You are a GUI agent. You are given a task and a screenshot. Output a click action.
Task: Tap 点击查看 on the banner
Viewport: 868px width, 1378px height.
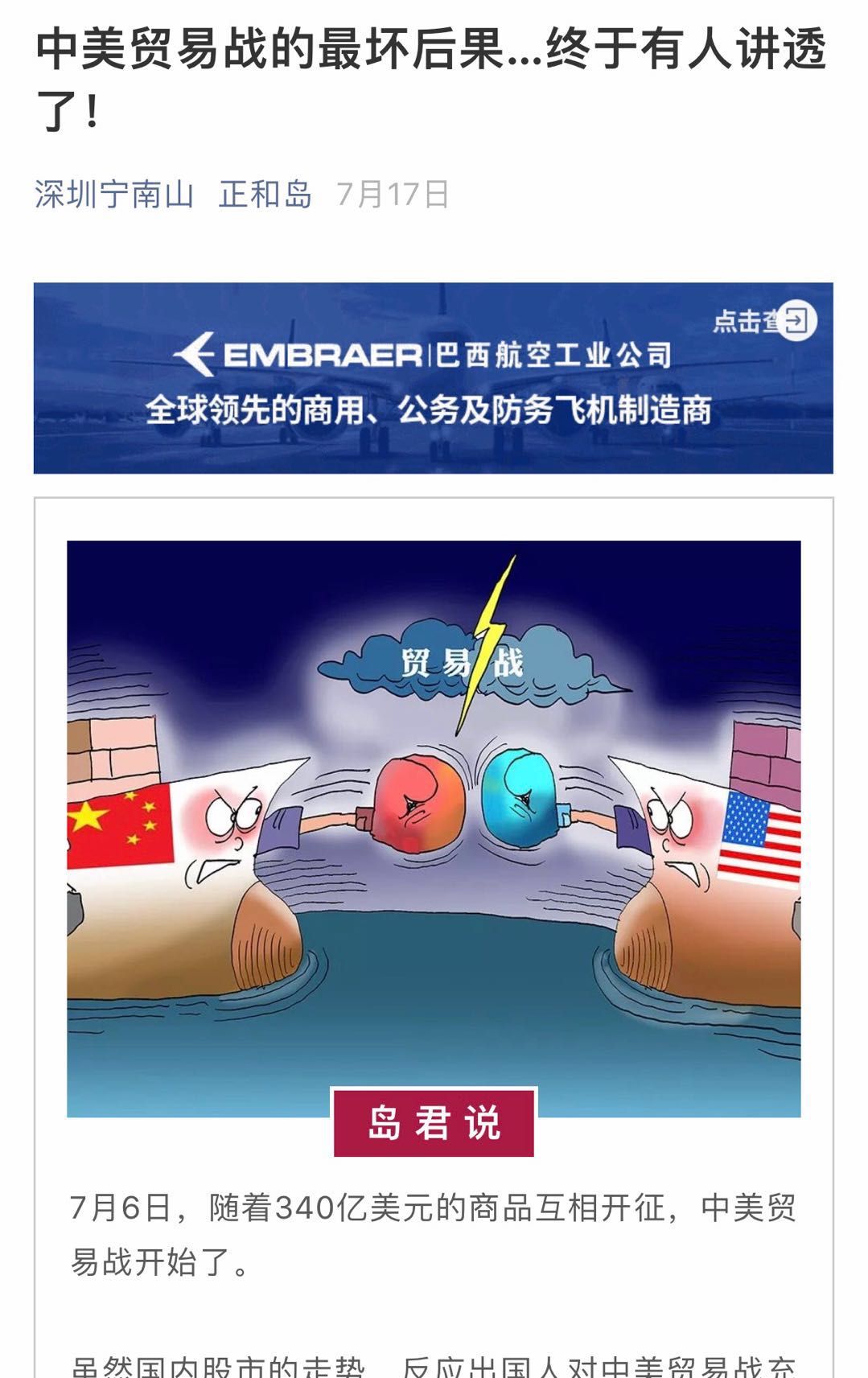click(764, 321)
